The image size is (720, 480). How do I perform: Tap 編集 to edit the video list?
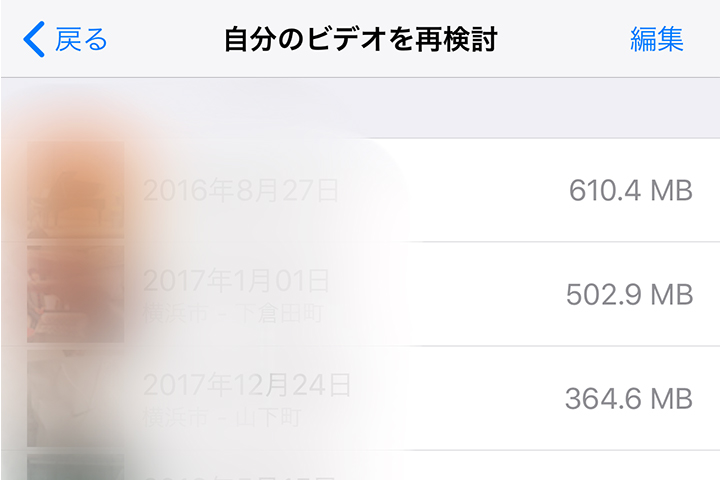[656, 40]
